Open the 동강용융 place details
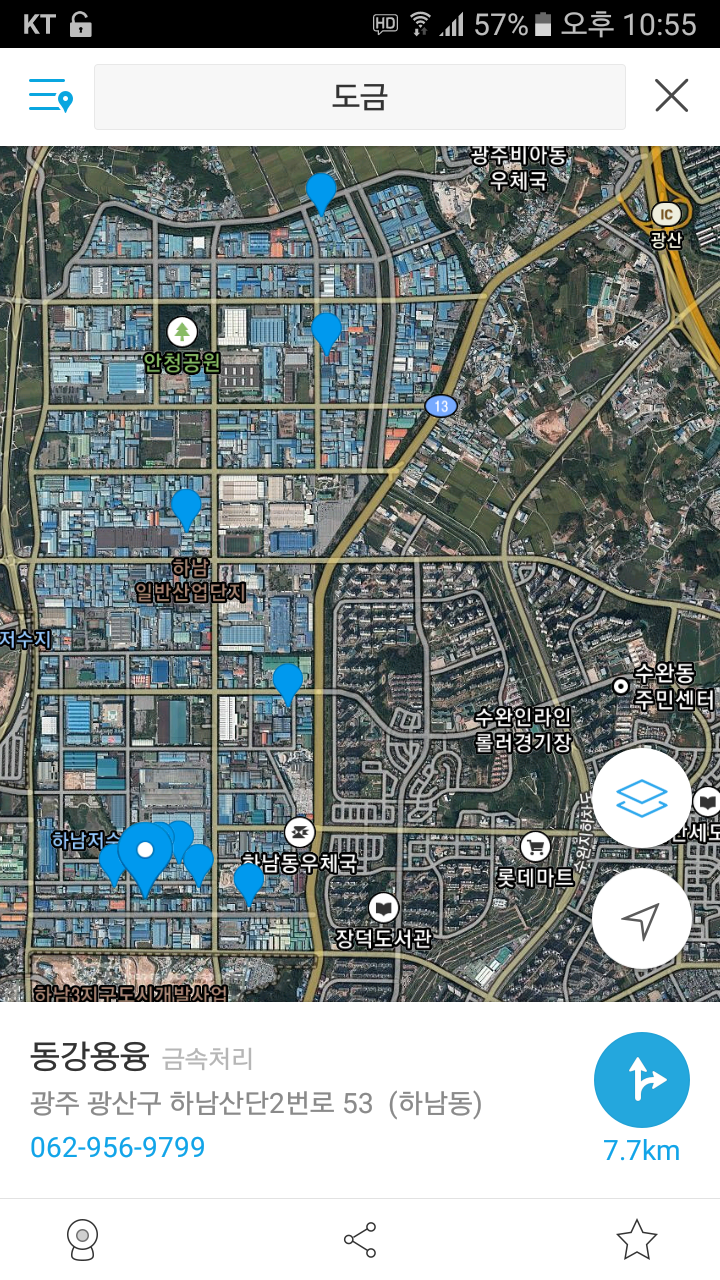This screenshot has width=720, height=1280. 90,1055
